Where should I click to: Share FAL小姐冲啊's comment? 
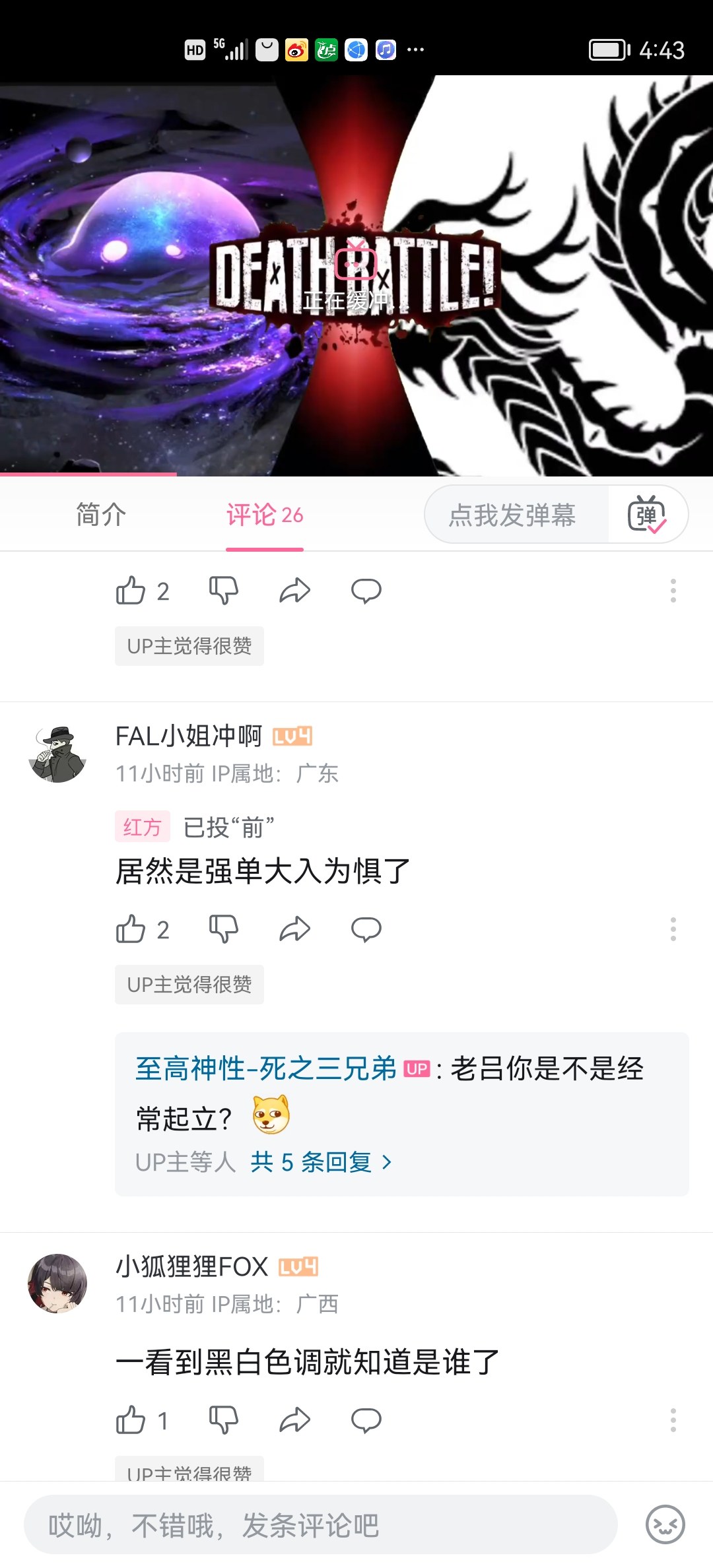(294, 929)
